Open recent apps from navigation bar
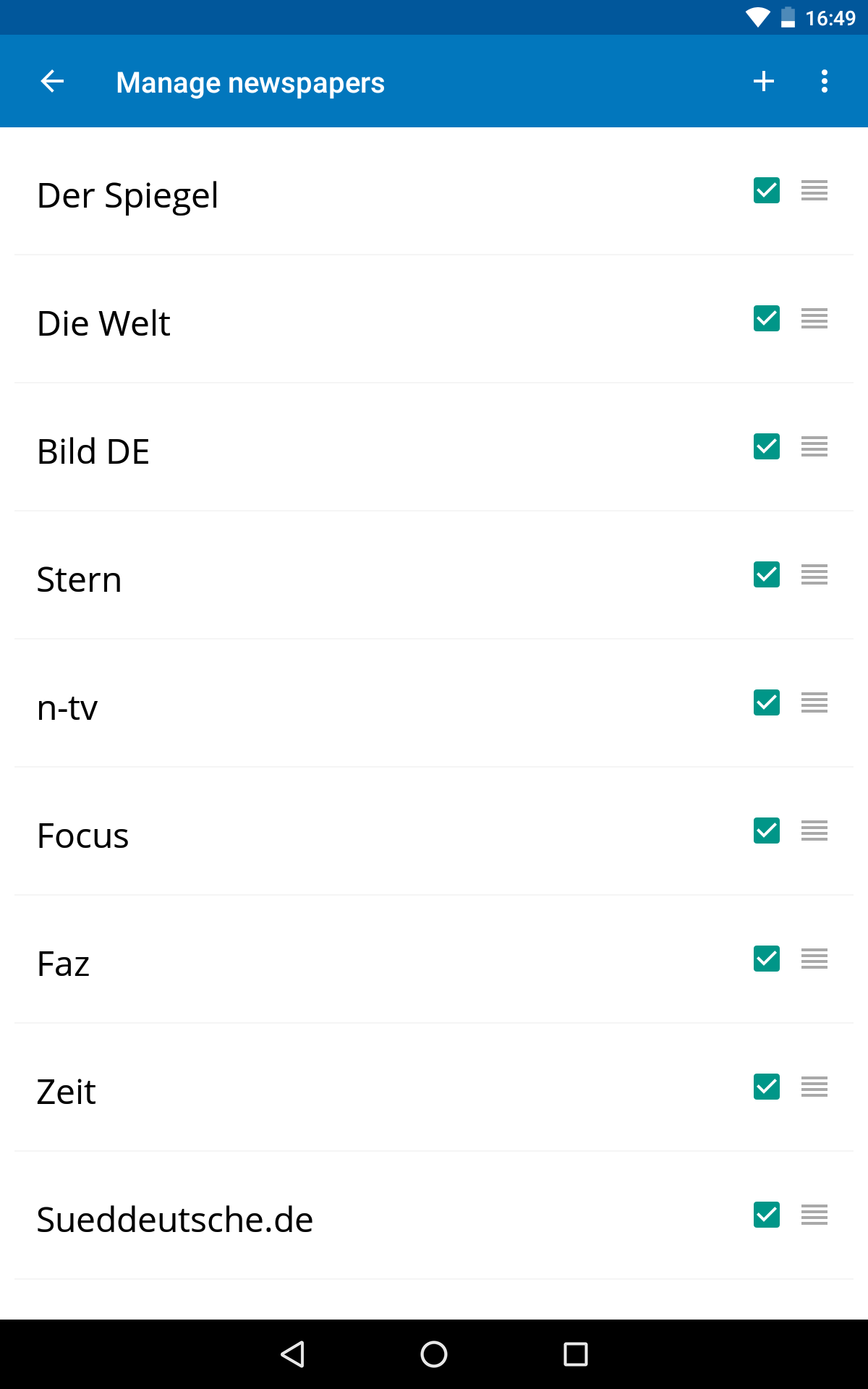This screenshot has height=1389, width=868. point(576,1354)
